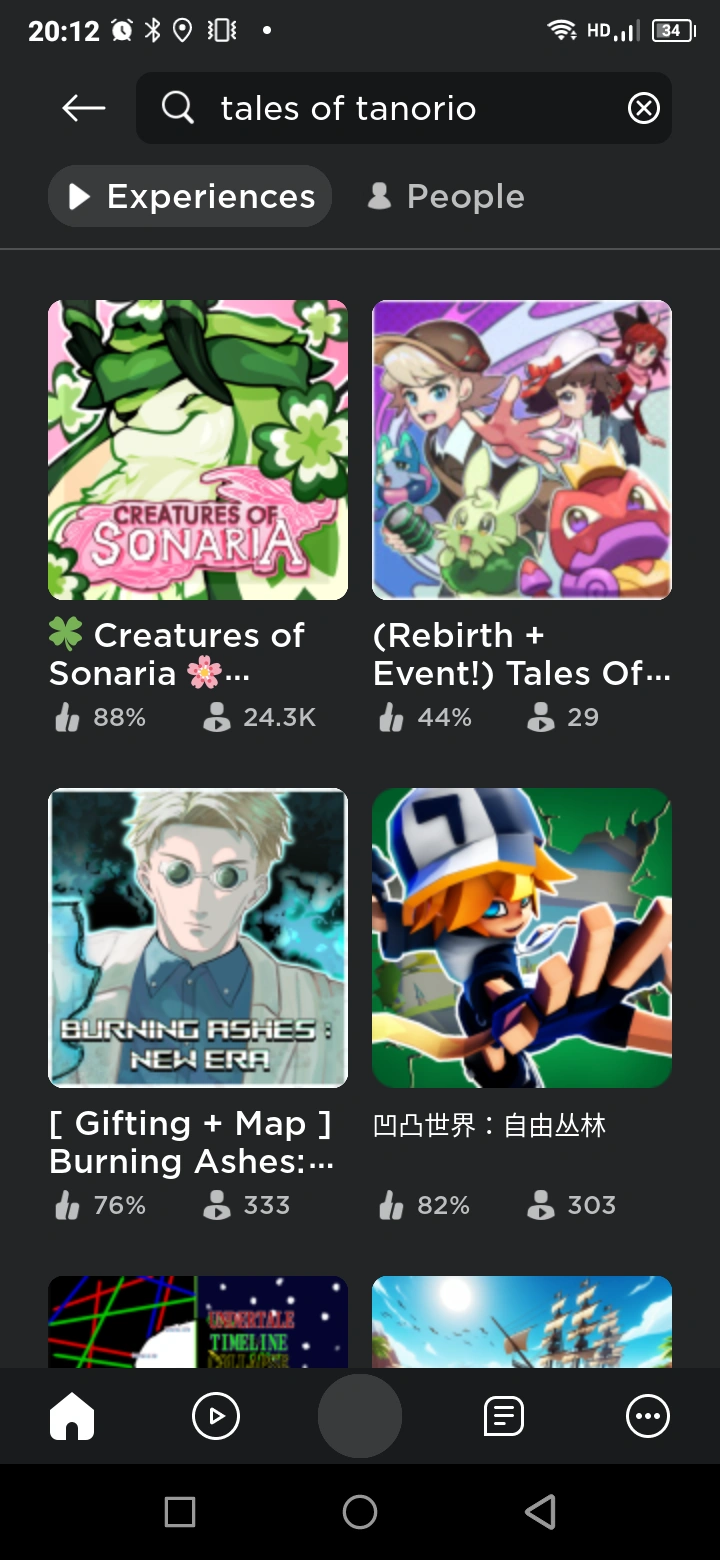Open the Burning Ashes: New Era experience
Viewport: 720px width, 1560px height.
198,938
